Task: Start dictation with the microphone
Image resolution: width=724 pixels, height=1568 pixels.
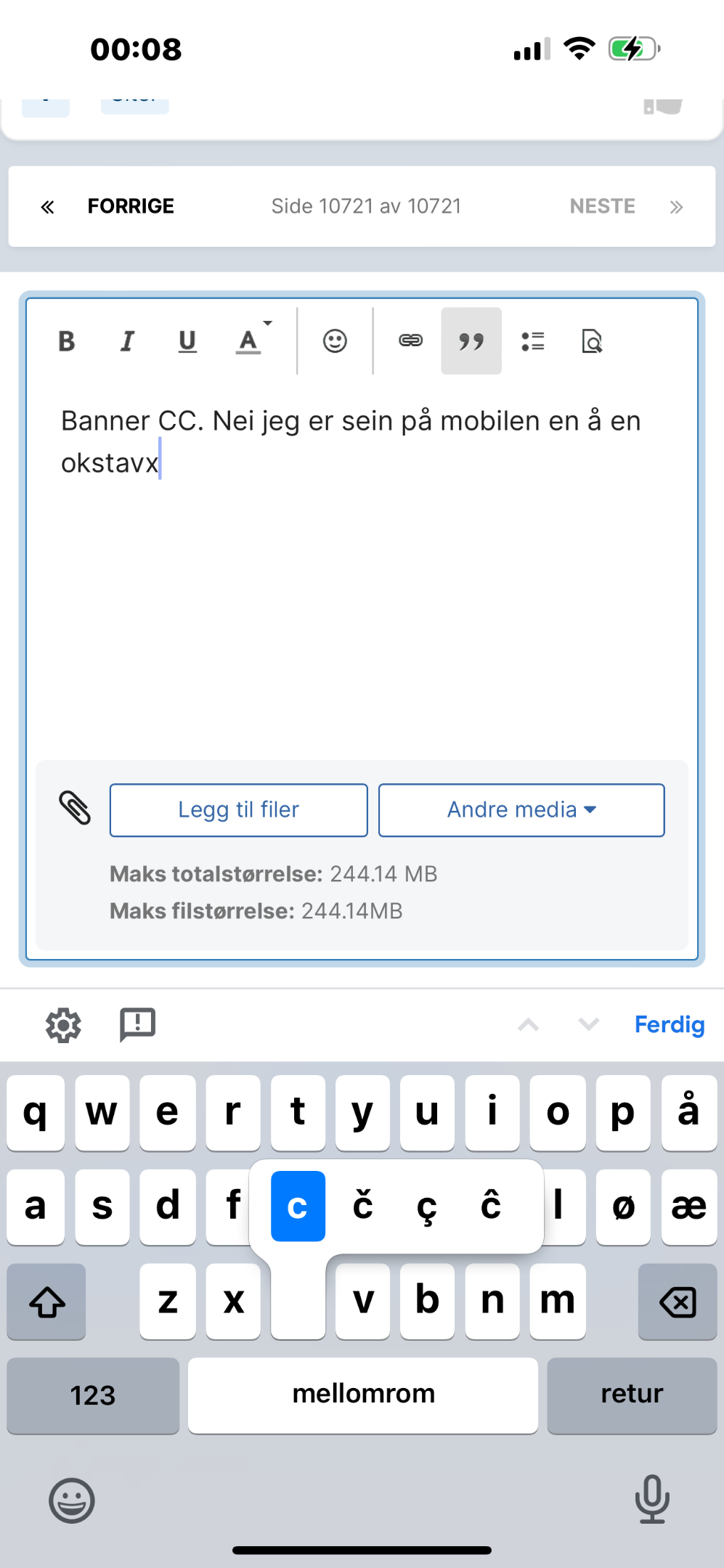Action: tap(652, 1499)
